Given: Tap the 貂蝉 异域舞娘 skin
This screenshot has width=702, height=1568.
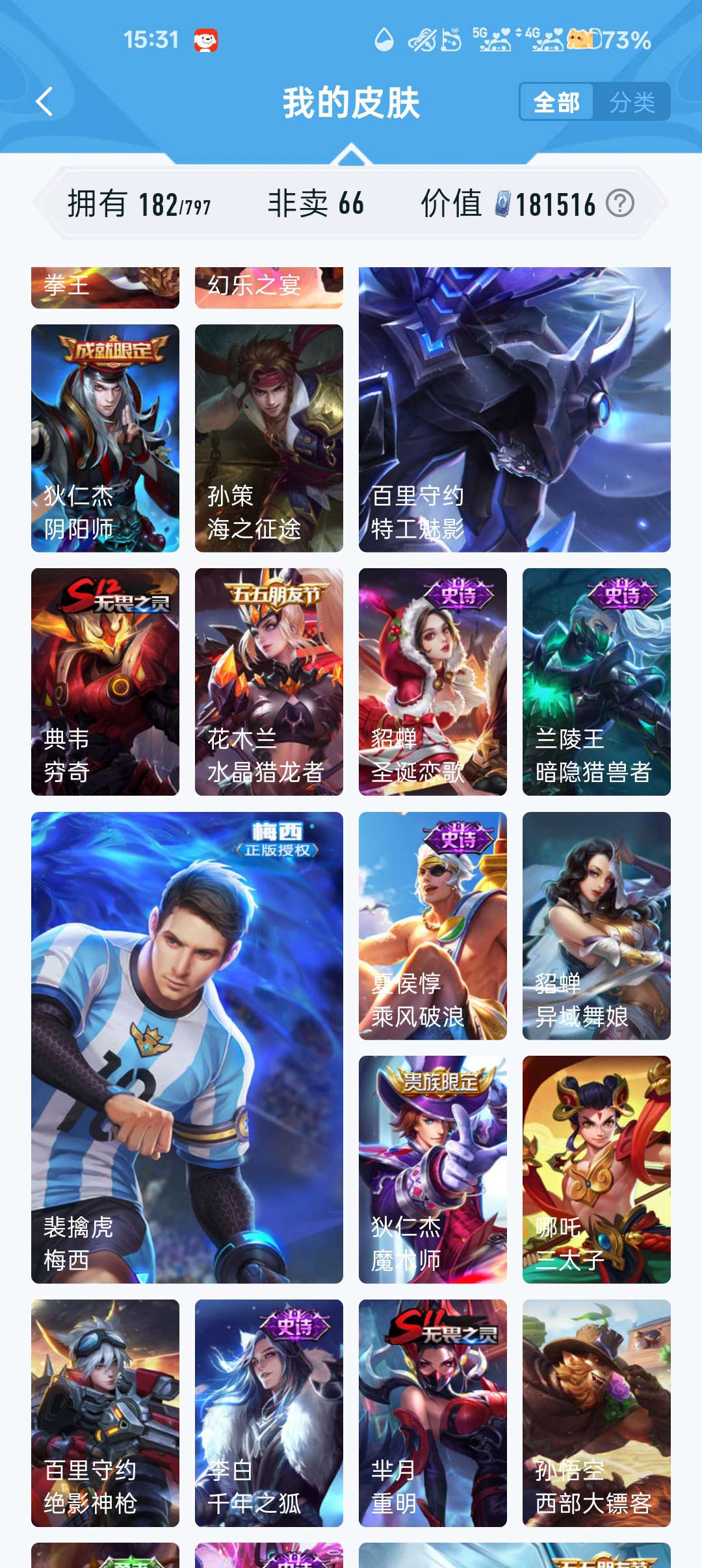Looking at the screenshot, I should tap(597, 926).
